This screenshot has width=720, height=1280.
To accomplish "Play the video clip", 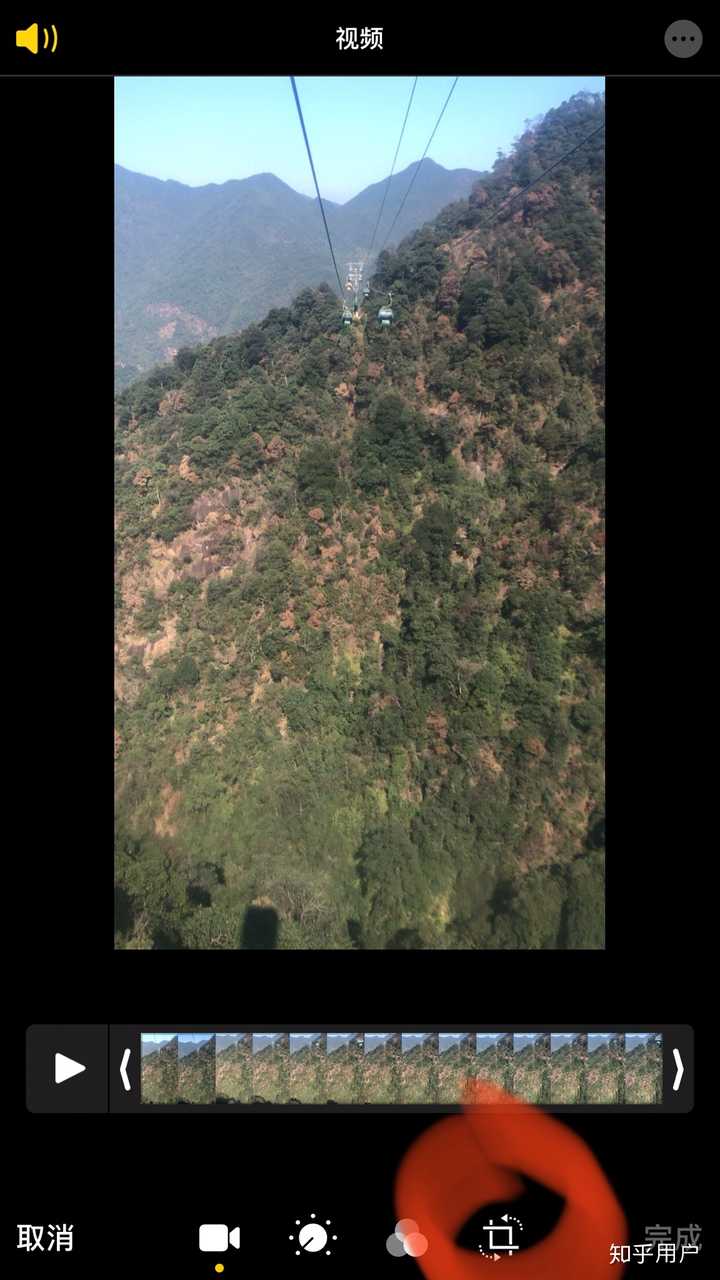I will (68, 1068).
